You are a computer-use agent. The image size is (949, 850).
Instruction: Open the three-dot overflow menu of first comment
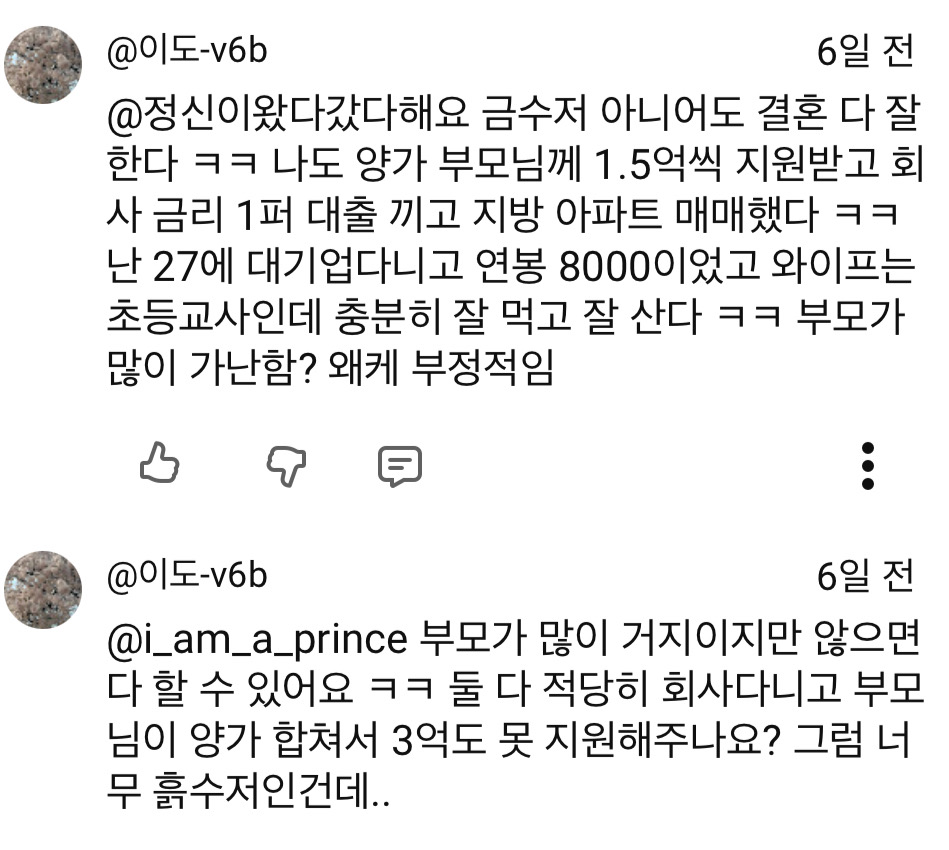tap(868, 465)
